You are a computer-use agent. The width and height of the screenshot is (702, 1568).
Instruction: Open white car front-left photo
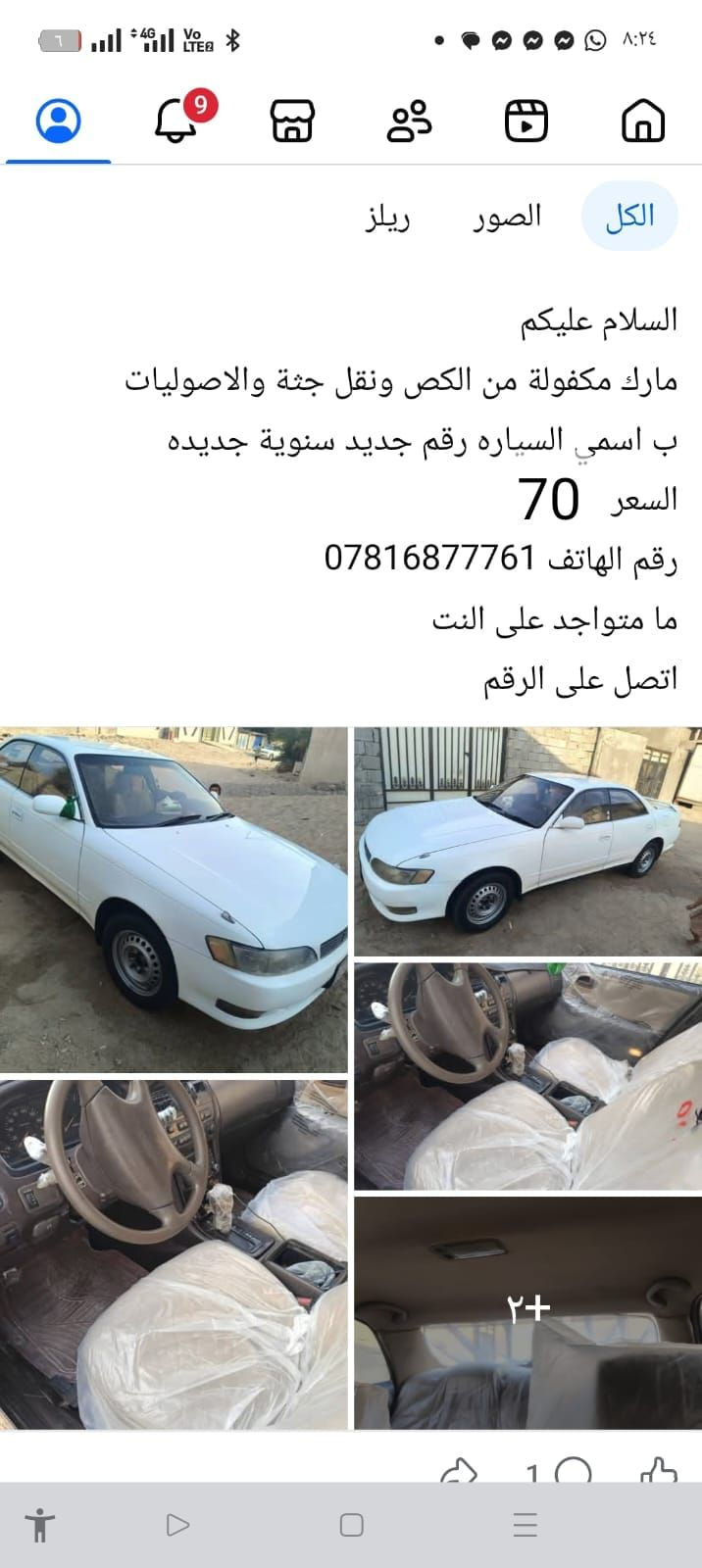pos(174,899)
